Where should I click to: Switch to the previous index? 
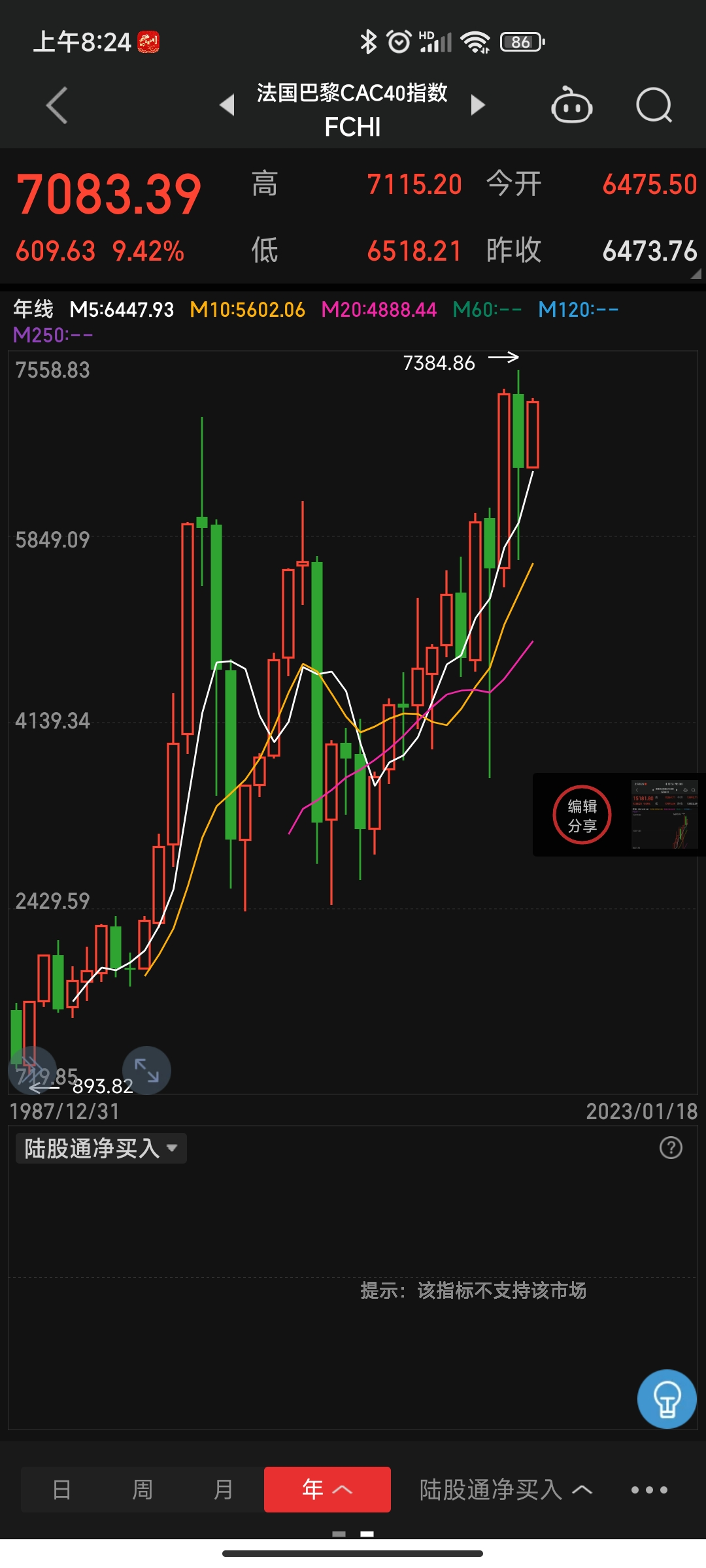click(227, 105)
